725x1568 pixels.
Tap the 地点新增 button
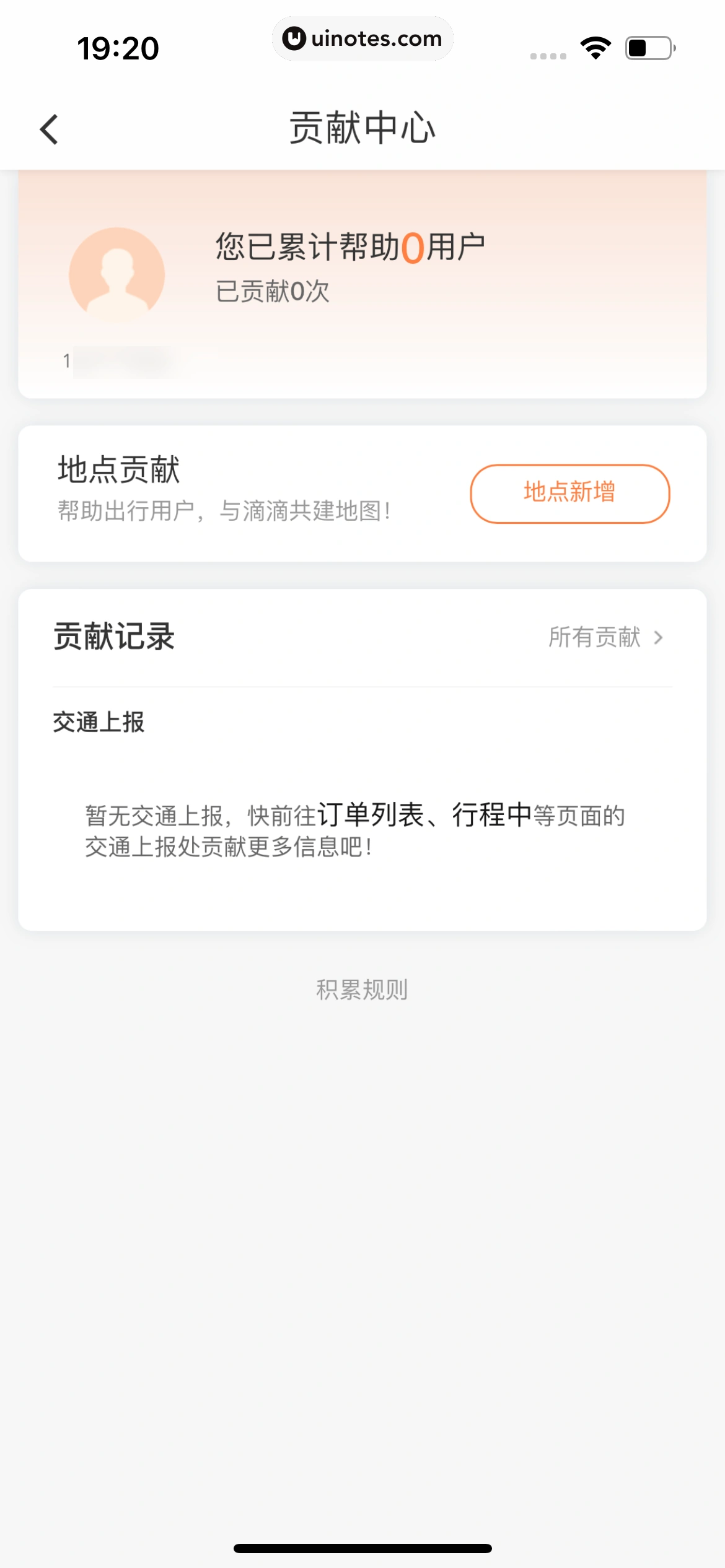pos(570,494)
